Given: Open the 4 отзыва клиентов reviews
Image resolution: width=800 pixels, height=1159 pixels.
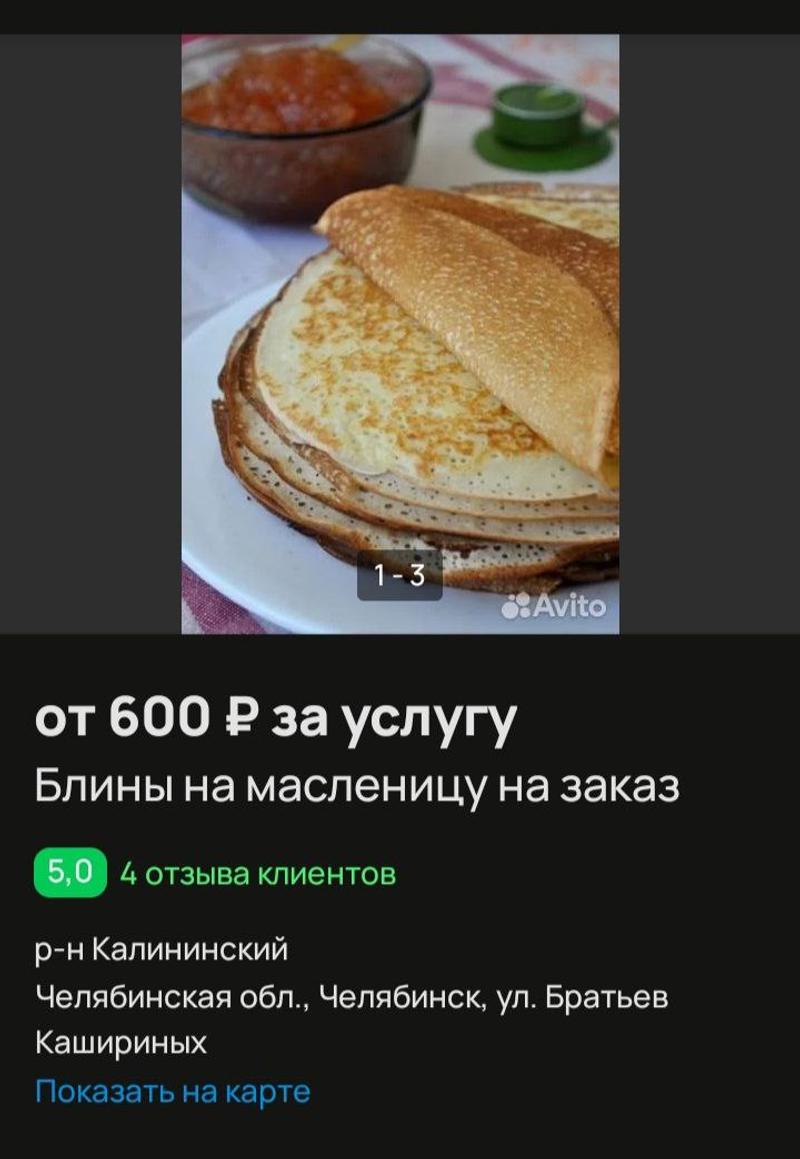Looking at the screenshot, I should pyautogui.click(x=257, y=873).
